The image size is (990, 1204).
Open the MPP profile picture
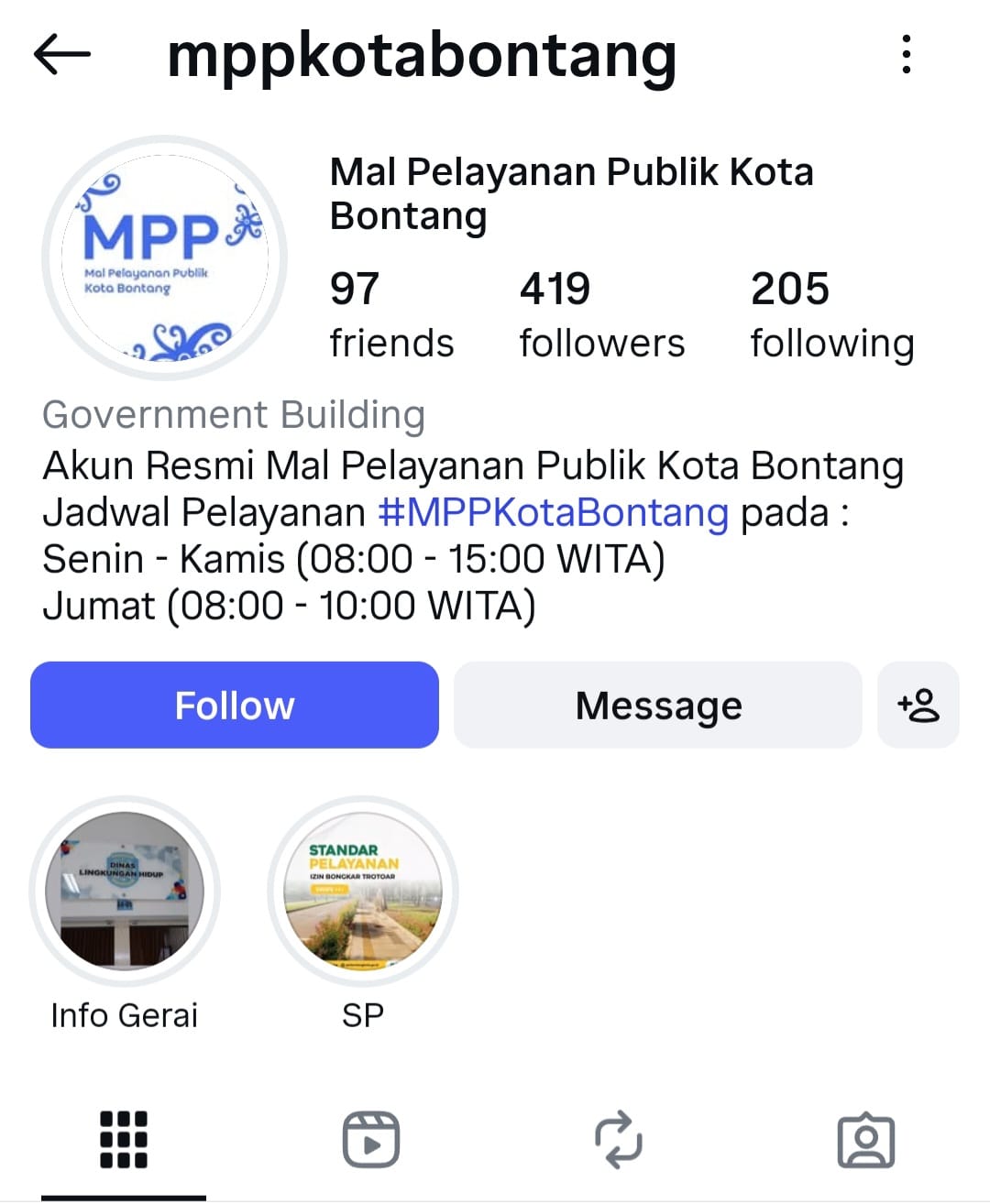[x=165, y=258]
